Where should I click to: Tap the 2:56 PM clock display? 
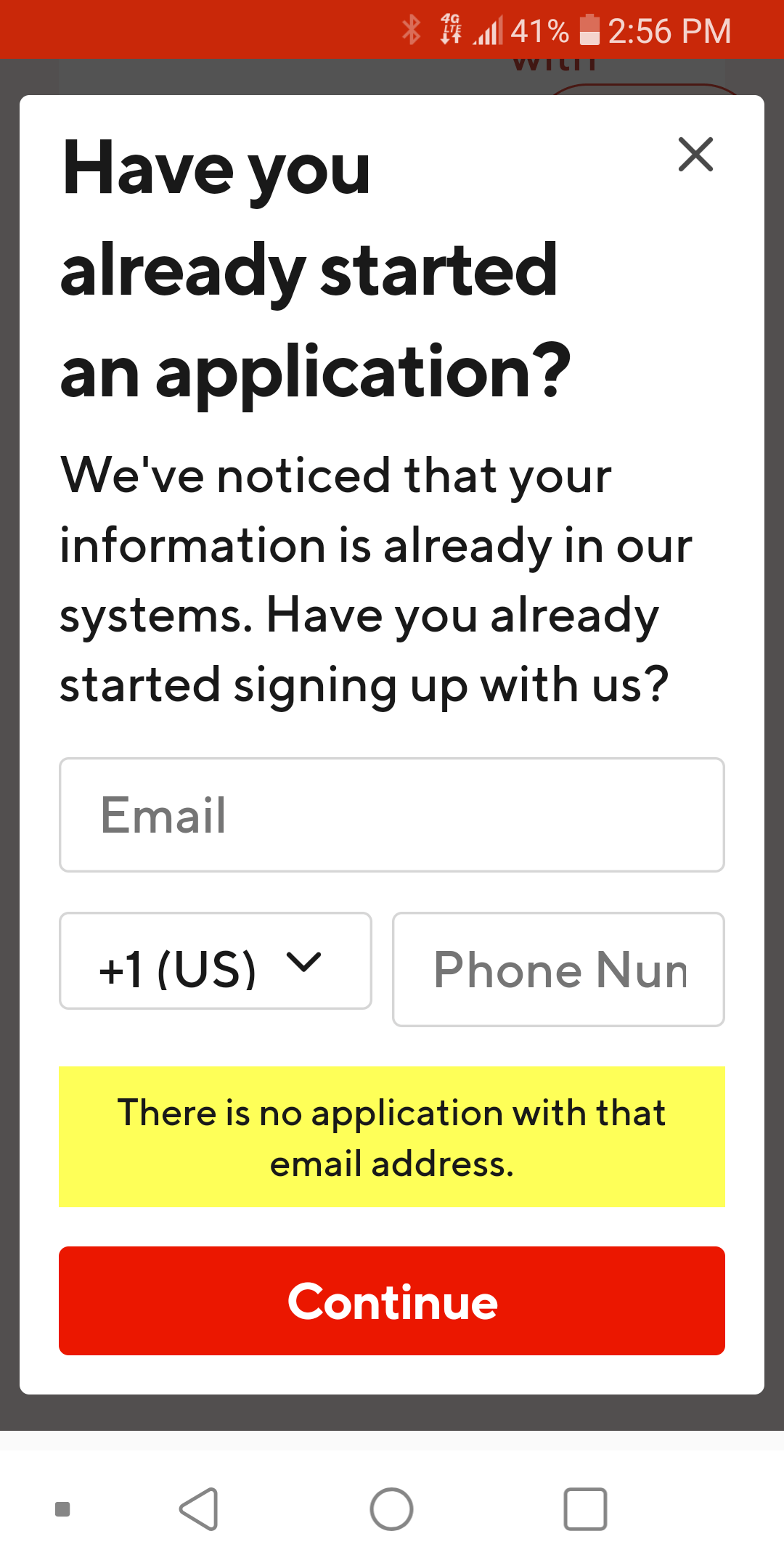click(x=668, y=29)
